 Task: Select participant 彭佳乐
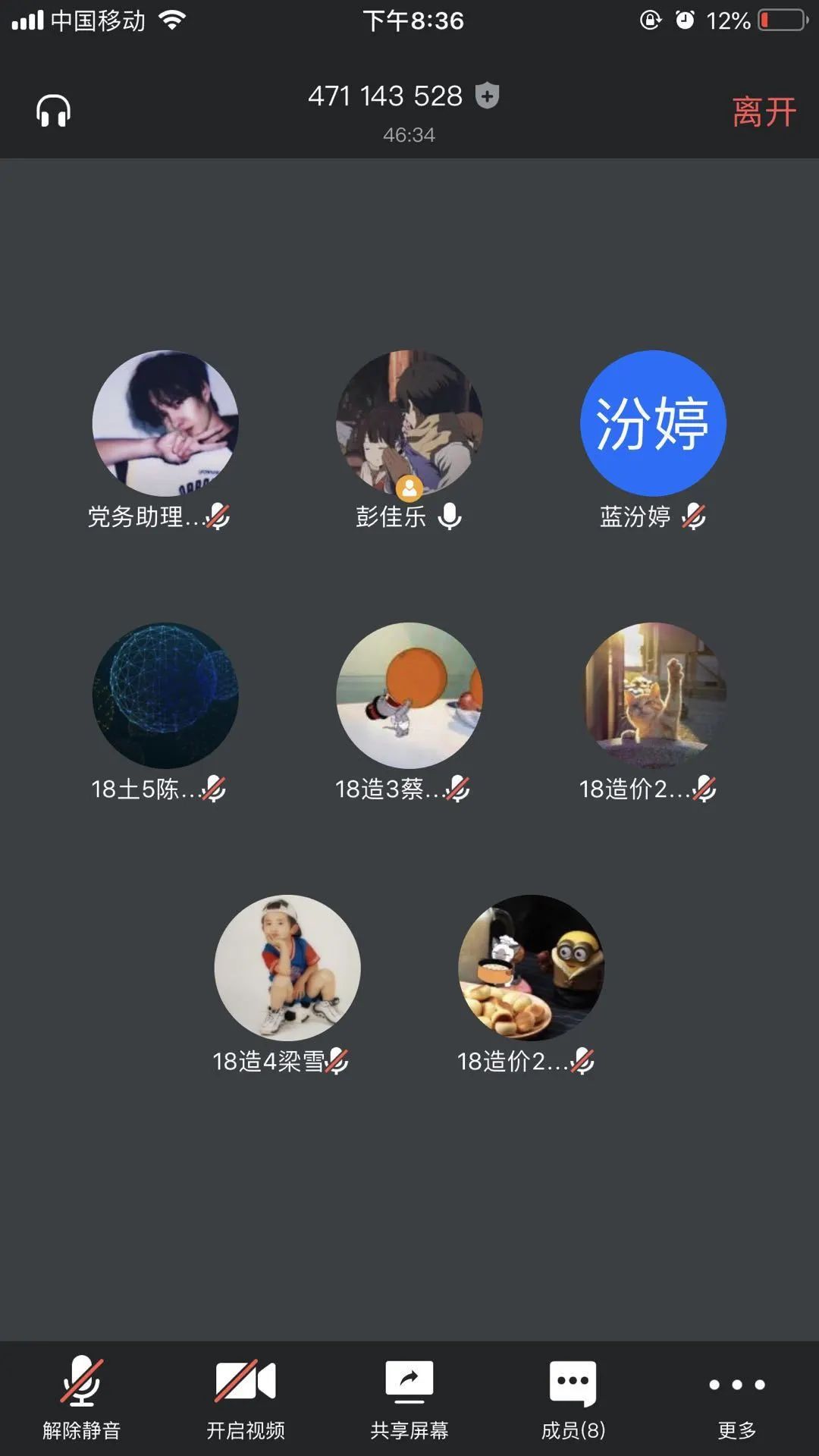409,423
